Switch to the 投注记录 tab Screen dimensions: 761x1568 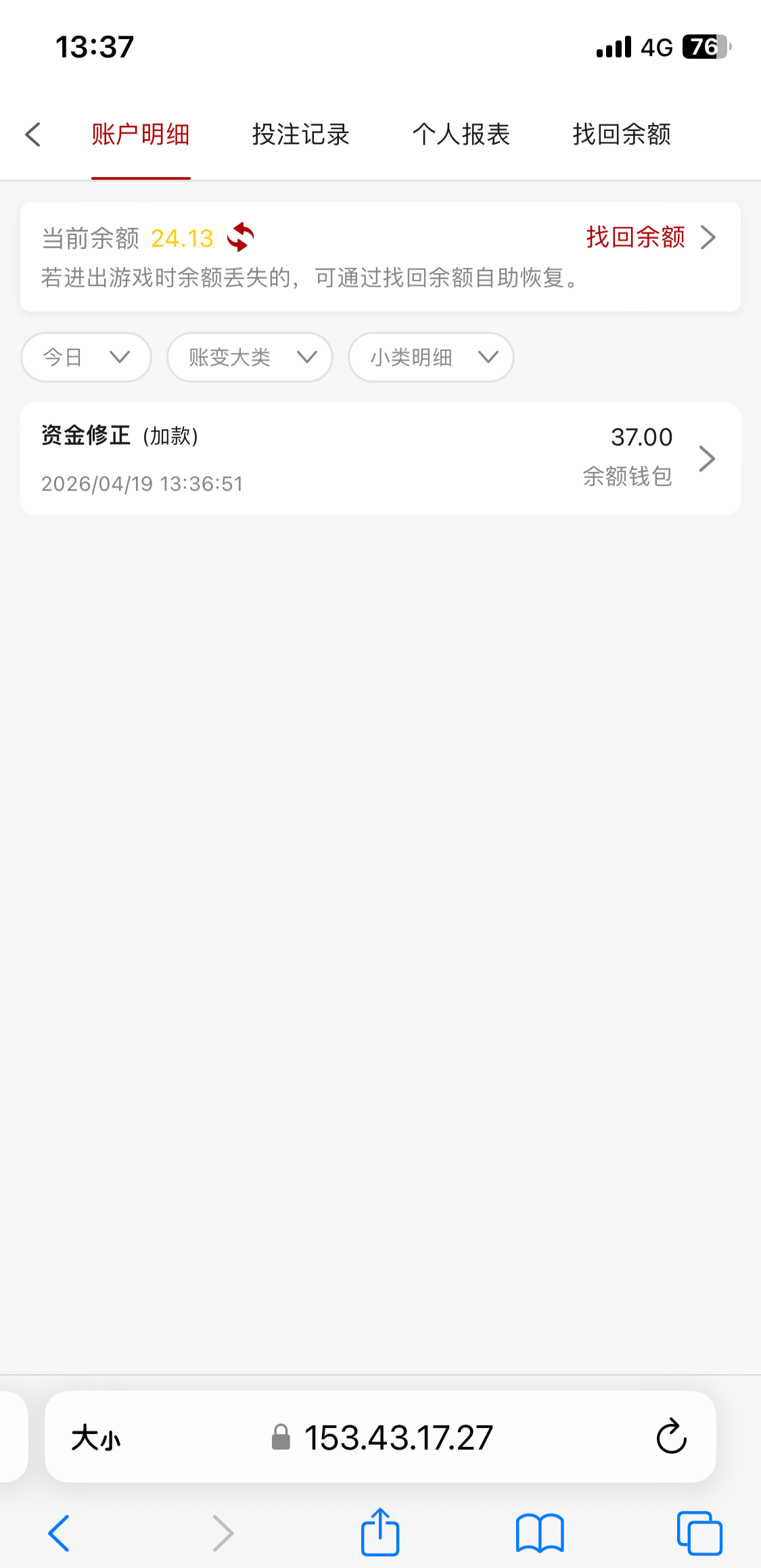300,135
